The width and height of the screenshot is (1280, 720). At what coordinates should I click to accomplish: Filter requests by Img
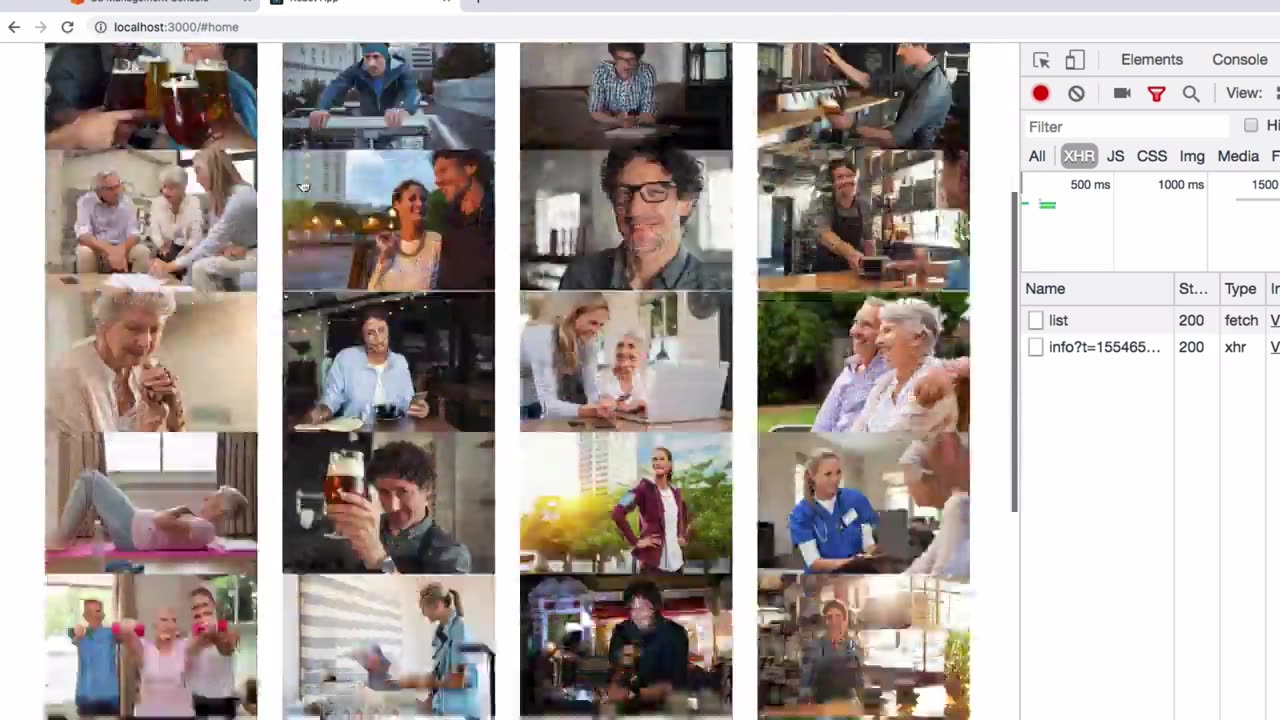point(1191,156)
